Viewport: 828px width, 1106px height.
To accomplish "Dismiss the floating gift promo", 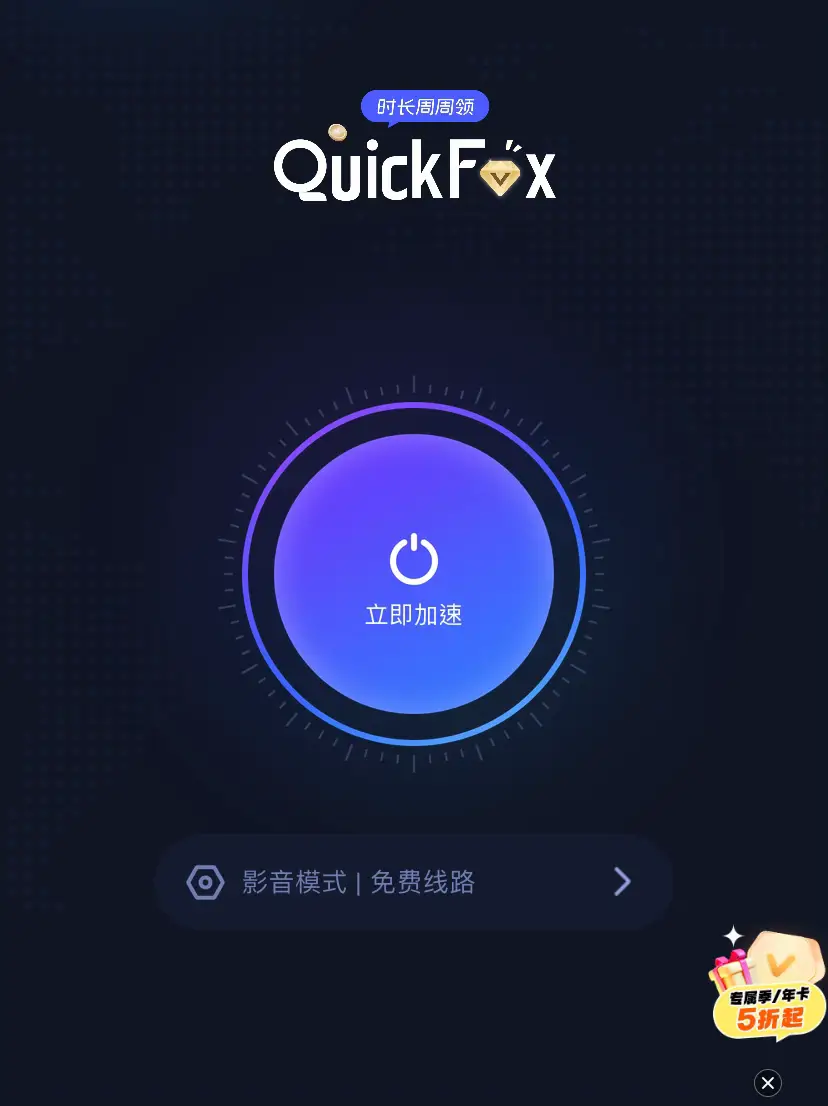I will pos(767,1083).
